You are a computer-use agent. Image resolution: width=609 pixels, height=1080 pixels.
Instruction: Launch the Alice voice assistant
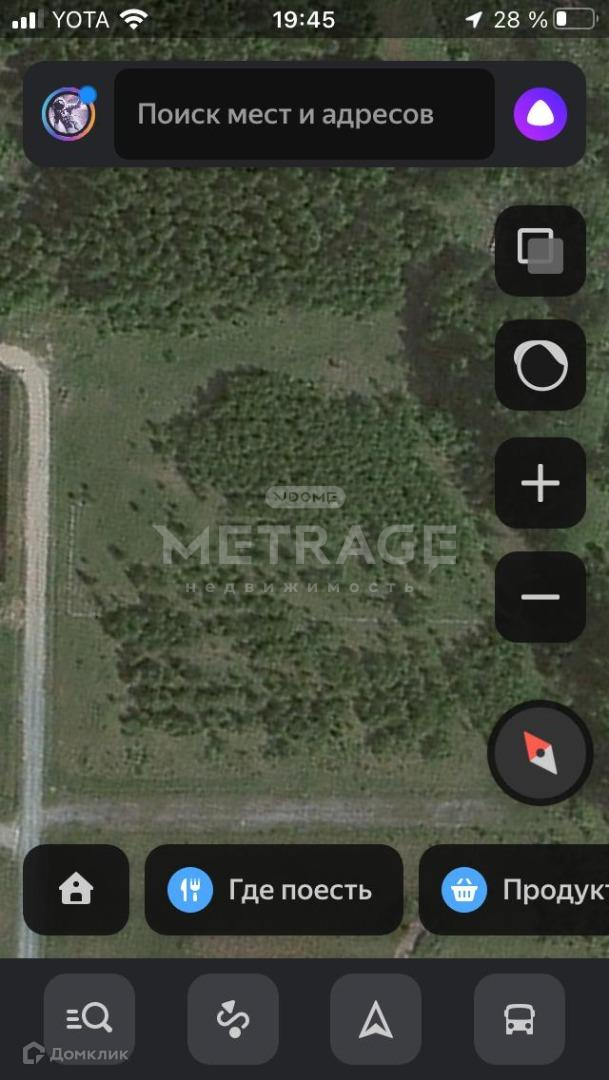(540, 114)
